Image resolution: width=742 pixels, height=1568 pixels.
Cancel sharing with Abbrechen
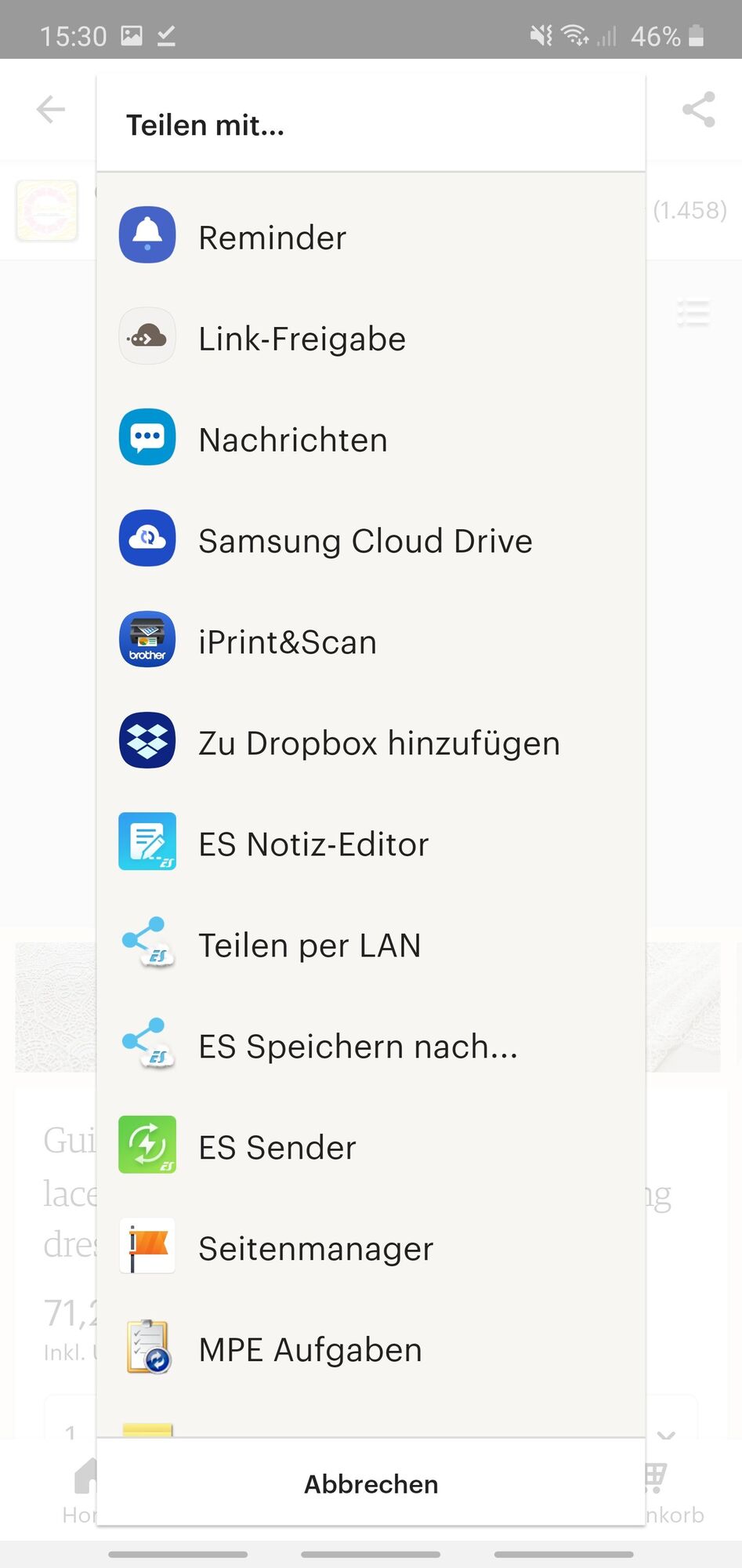click(371, 1483)
